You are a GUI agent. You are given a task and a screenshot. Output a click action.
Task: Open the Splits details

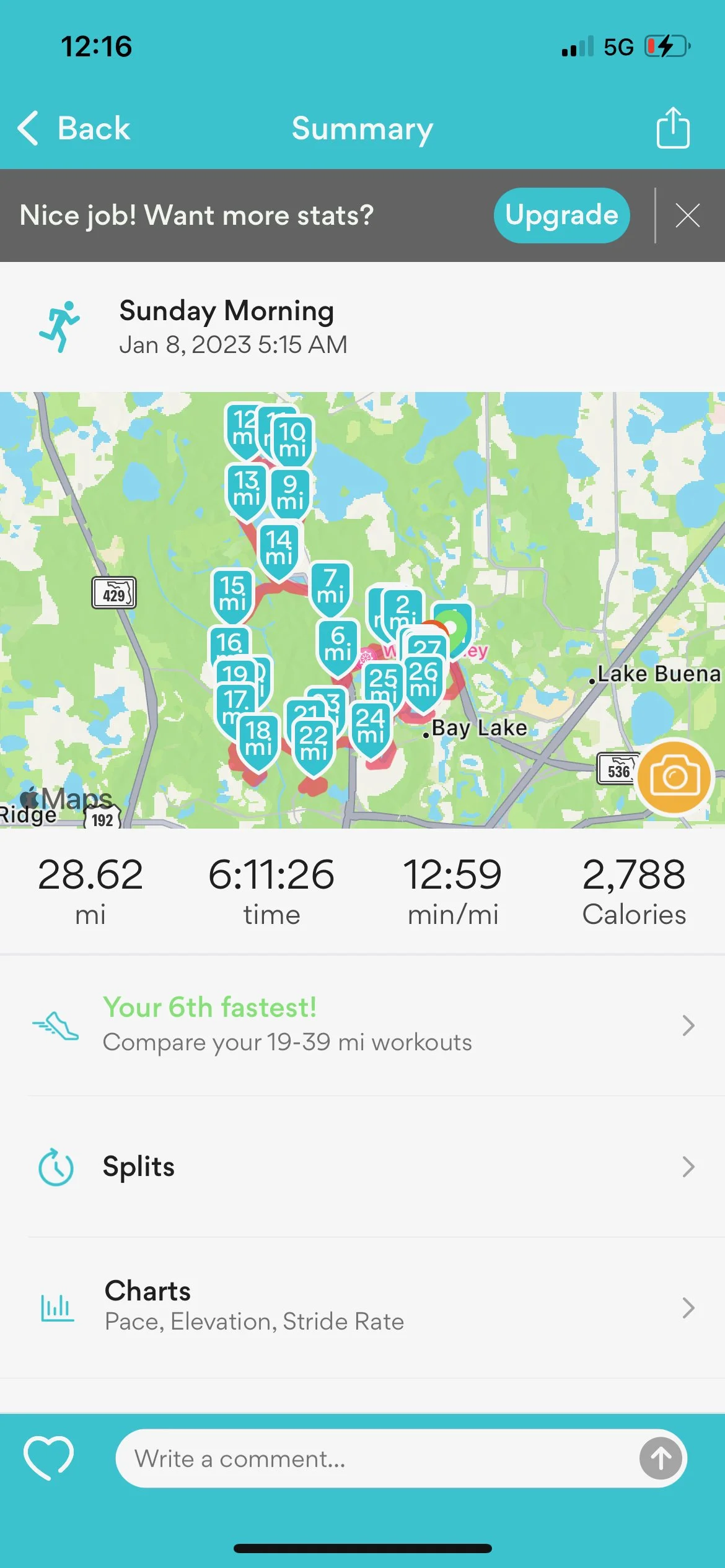362,1167
